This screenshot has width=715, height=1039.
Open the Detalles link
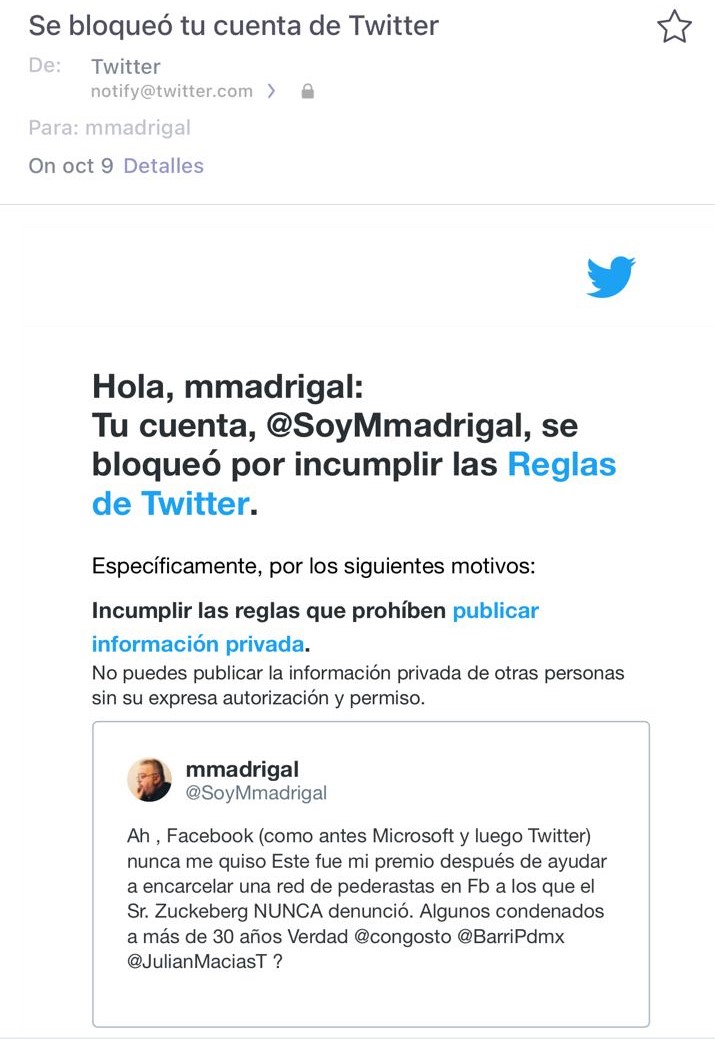coord(163,166)
